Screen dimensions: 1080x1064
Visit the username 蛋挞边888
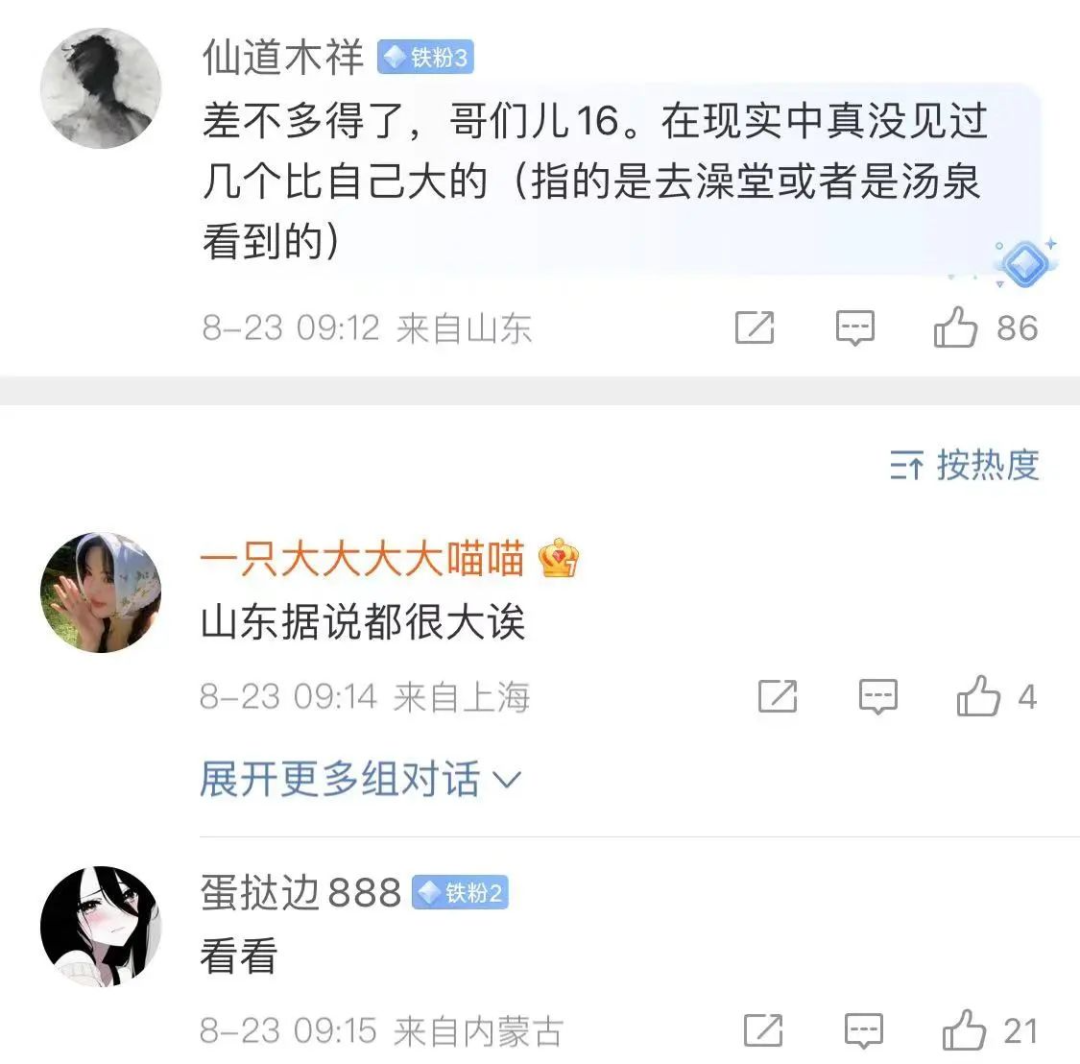point(301,892)
